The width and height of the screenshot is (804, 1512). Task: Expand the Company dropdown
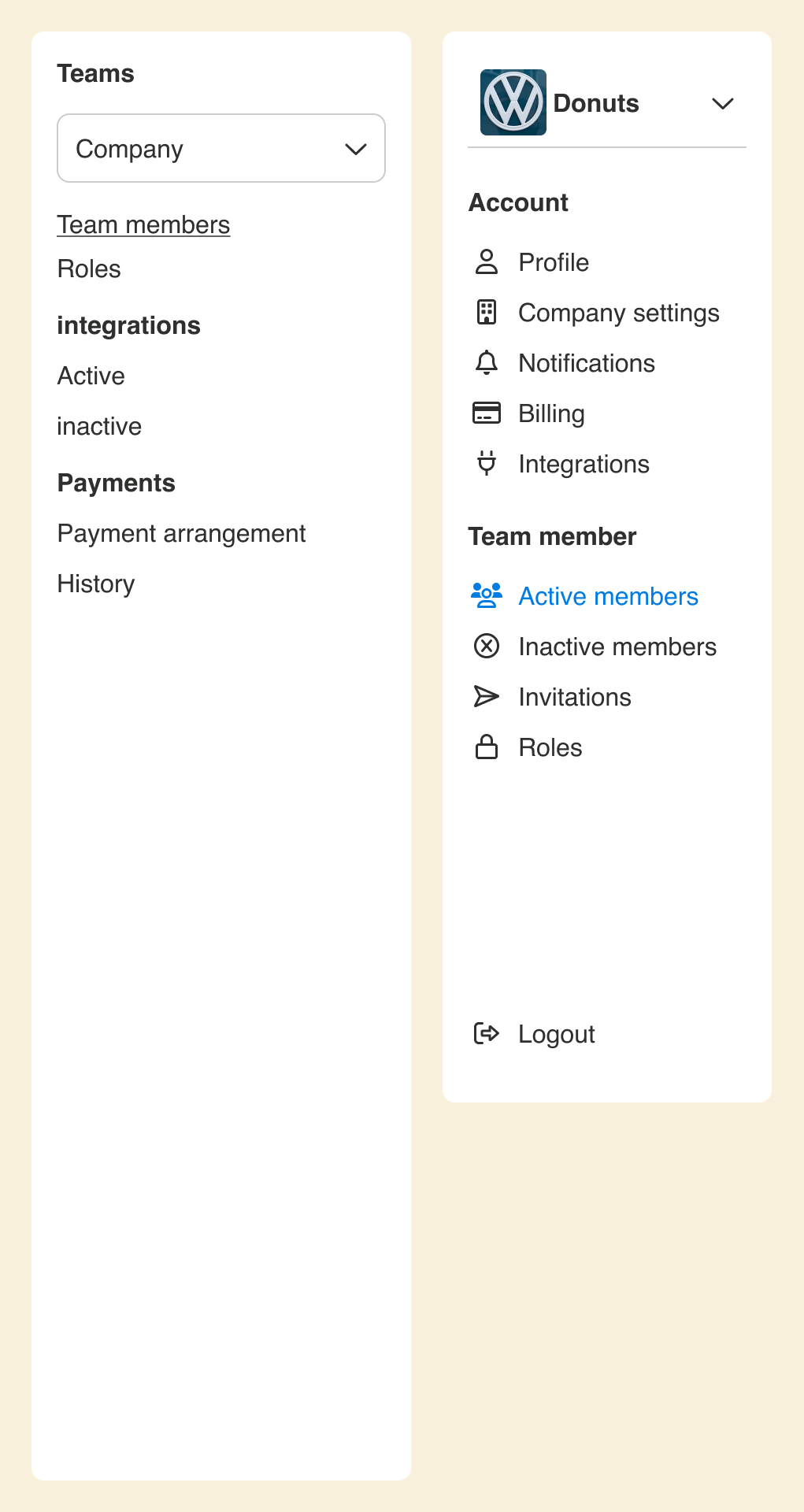click(x=221, y=148)
